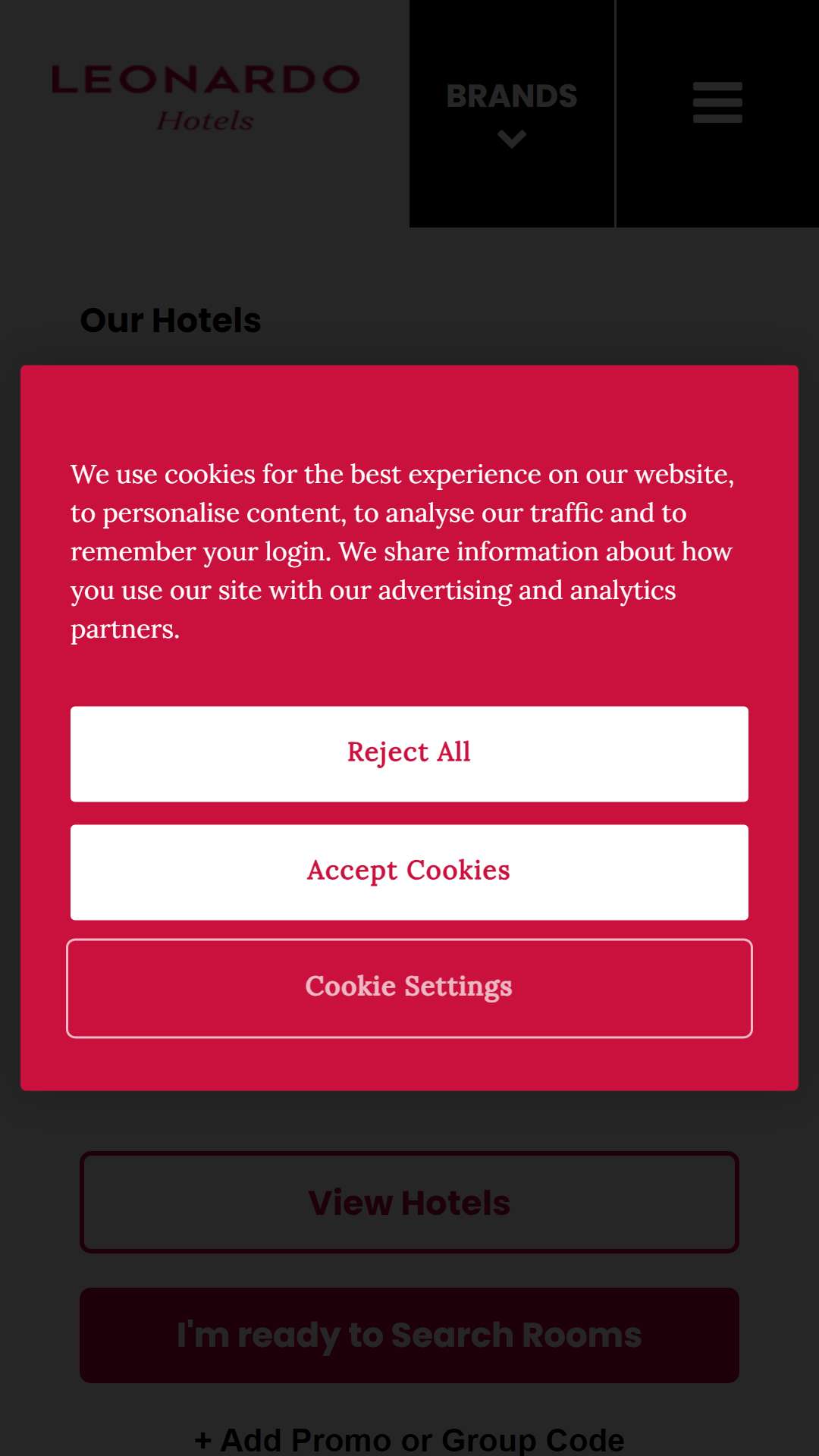Reject all cookies
This screenshot has width=819, height=1456.
(409, 754)
